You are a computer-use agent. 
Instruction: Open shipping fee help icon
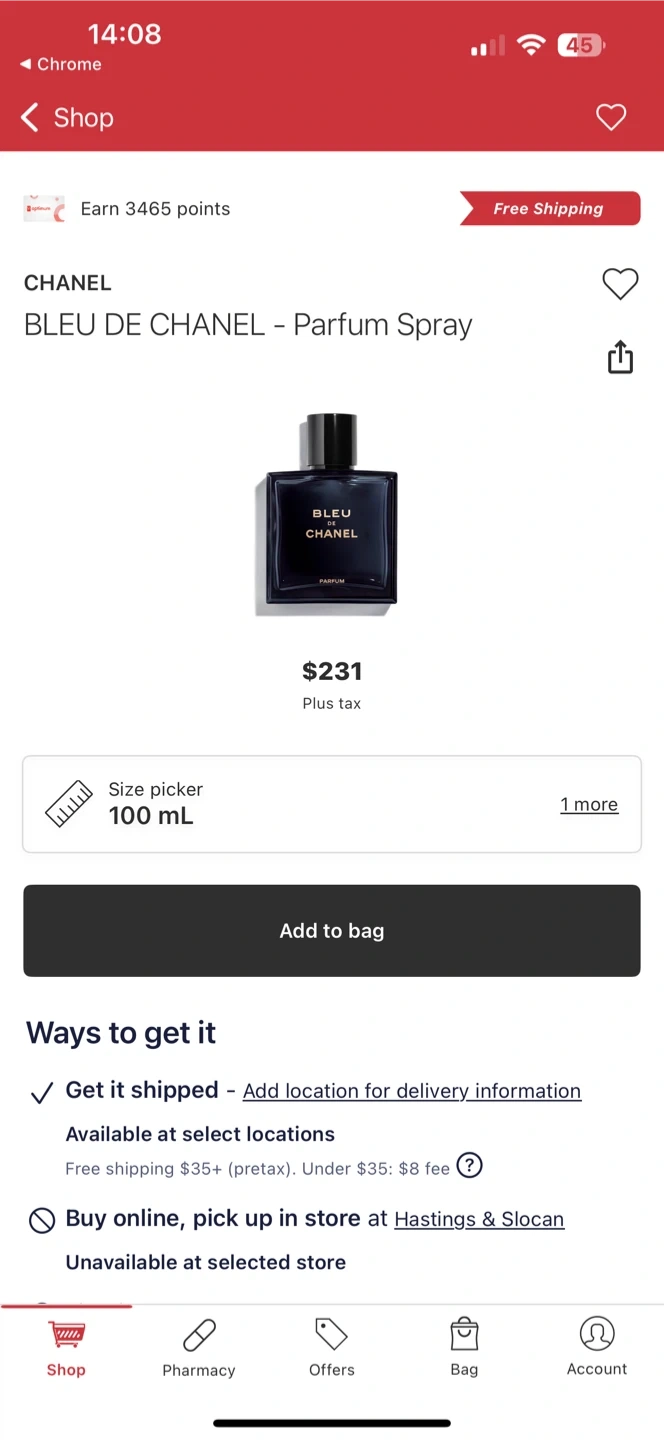click(469, 1166)
